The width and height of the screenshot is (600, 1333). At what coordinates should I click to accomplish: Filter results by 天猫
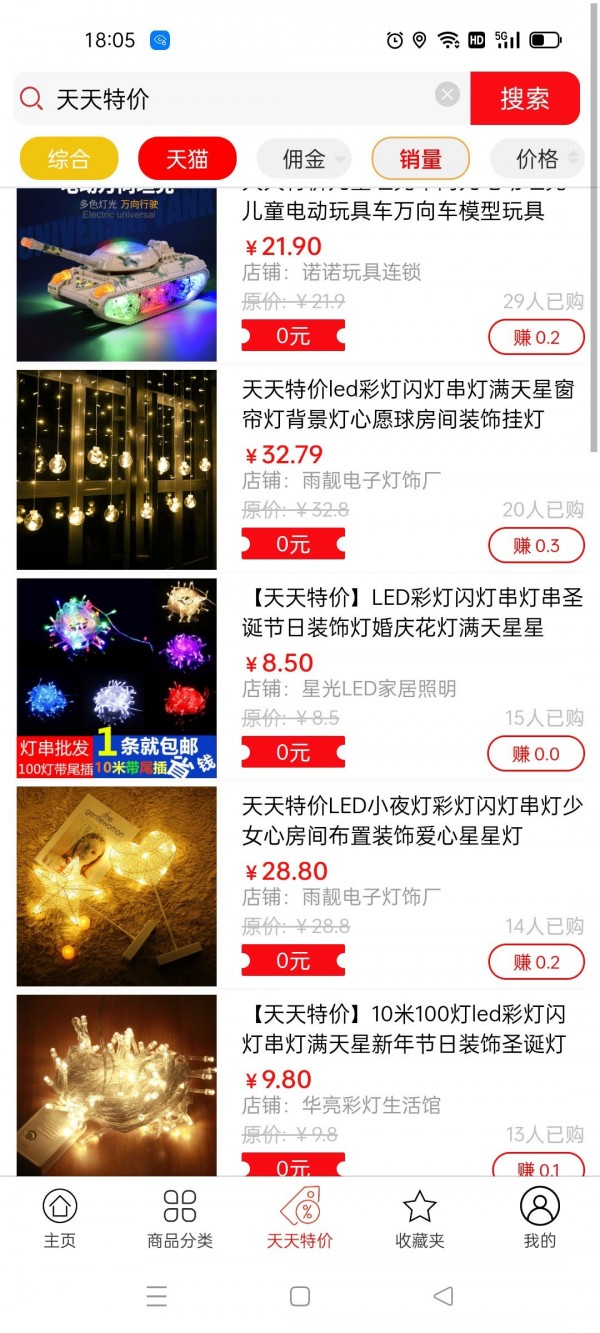pos(187,158)
